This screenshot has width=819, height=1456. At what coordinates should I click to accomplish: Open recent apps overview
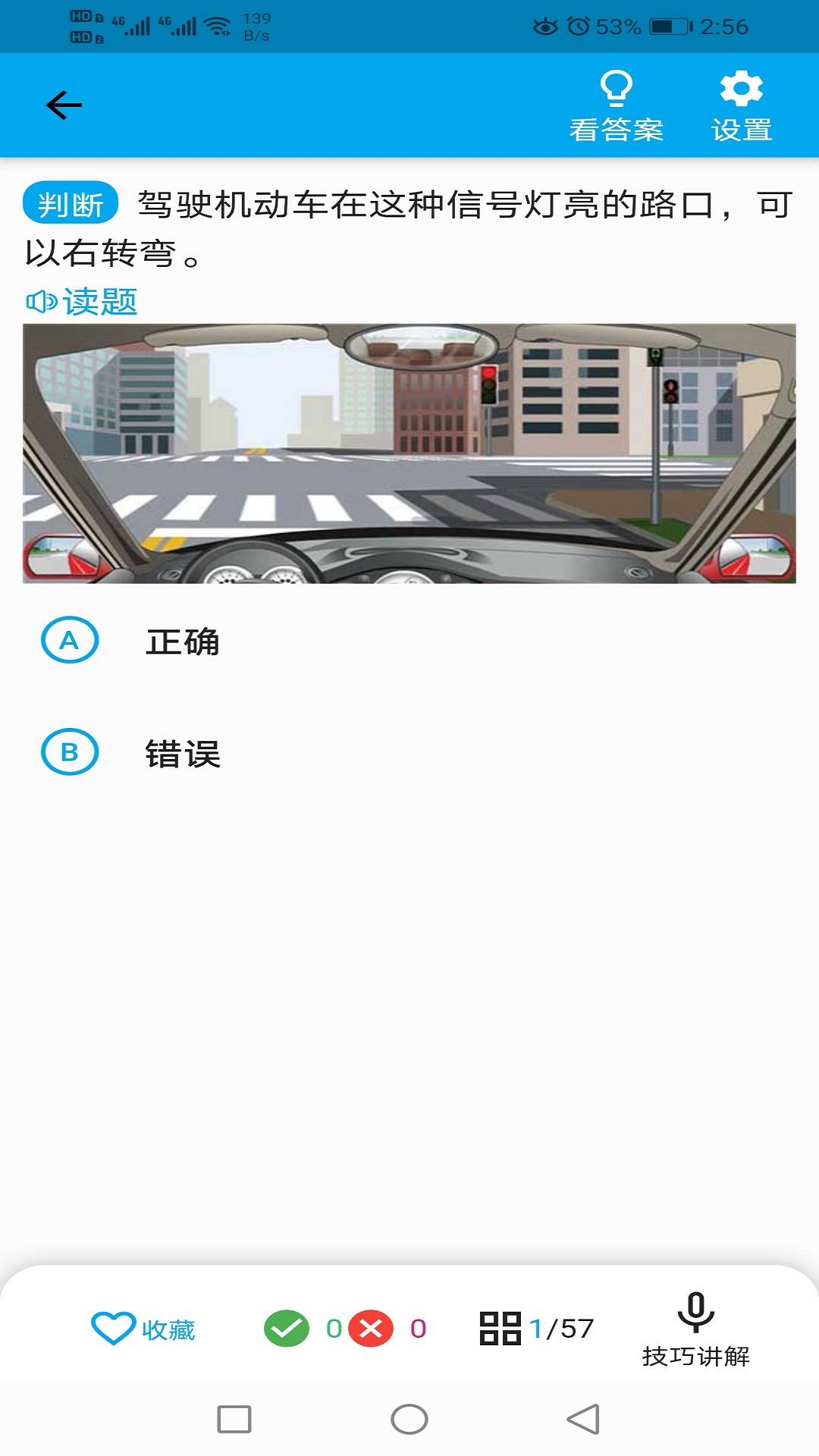coord(234,1420)
